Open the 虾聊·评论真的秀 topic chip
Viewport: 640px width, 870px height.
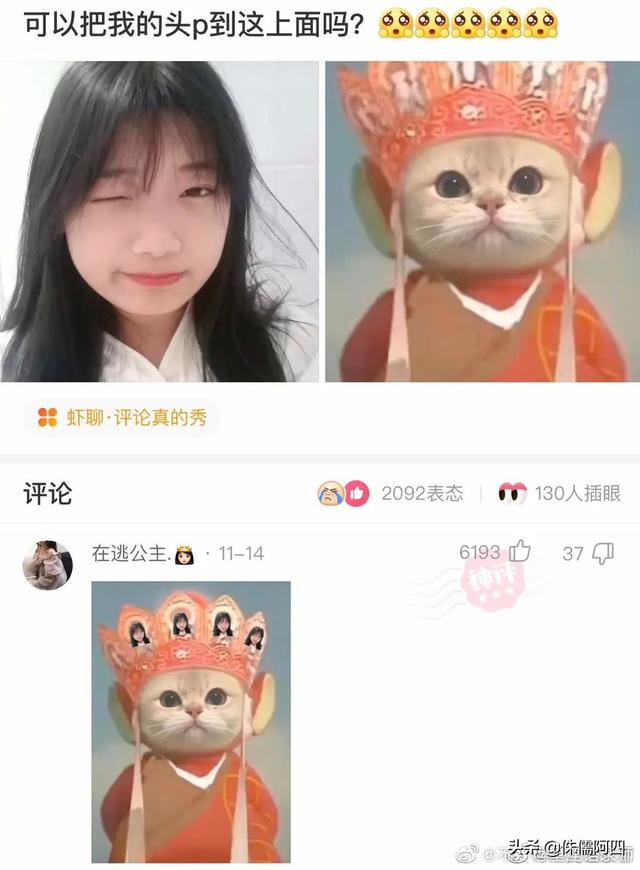(x=121, y=418)
